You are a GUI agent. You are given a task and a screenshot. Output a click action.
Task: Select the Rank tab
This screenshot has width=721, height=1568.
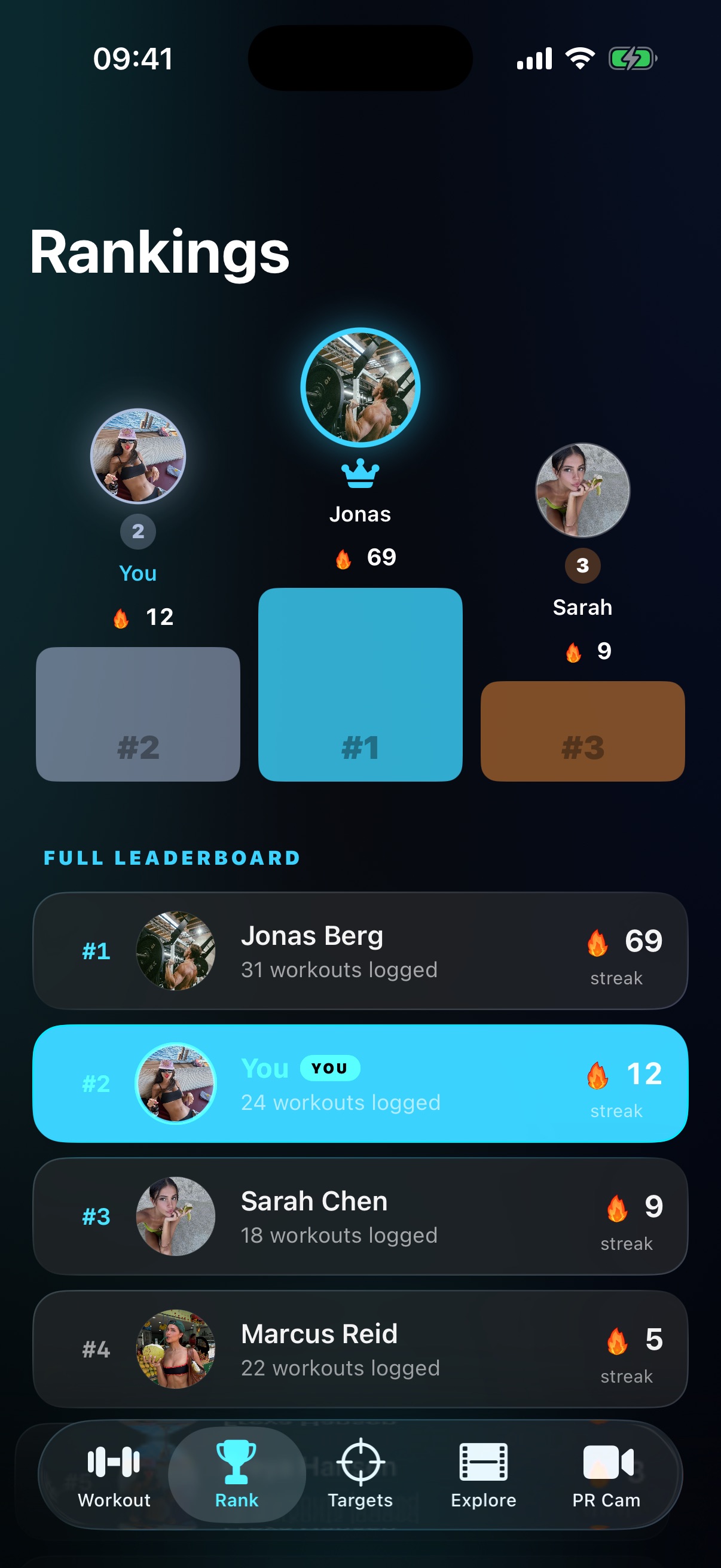coord(237,1475)
